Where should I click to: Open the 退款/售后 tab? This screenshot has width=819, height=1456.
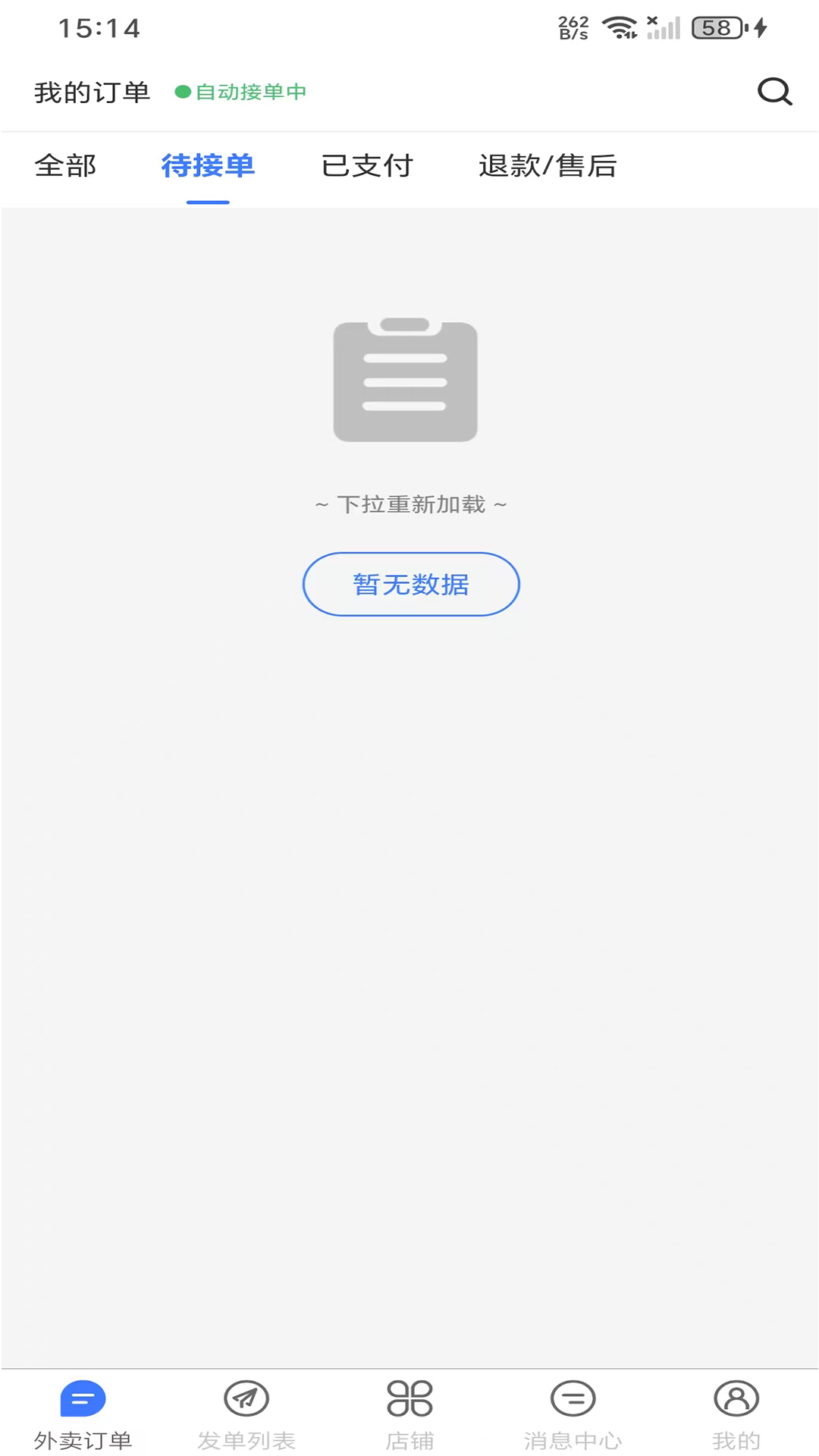pos(548,165)
